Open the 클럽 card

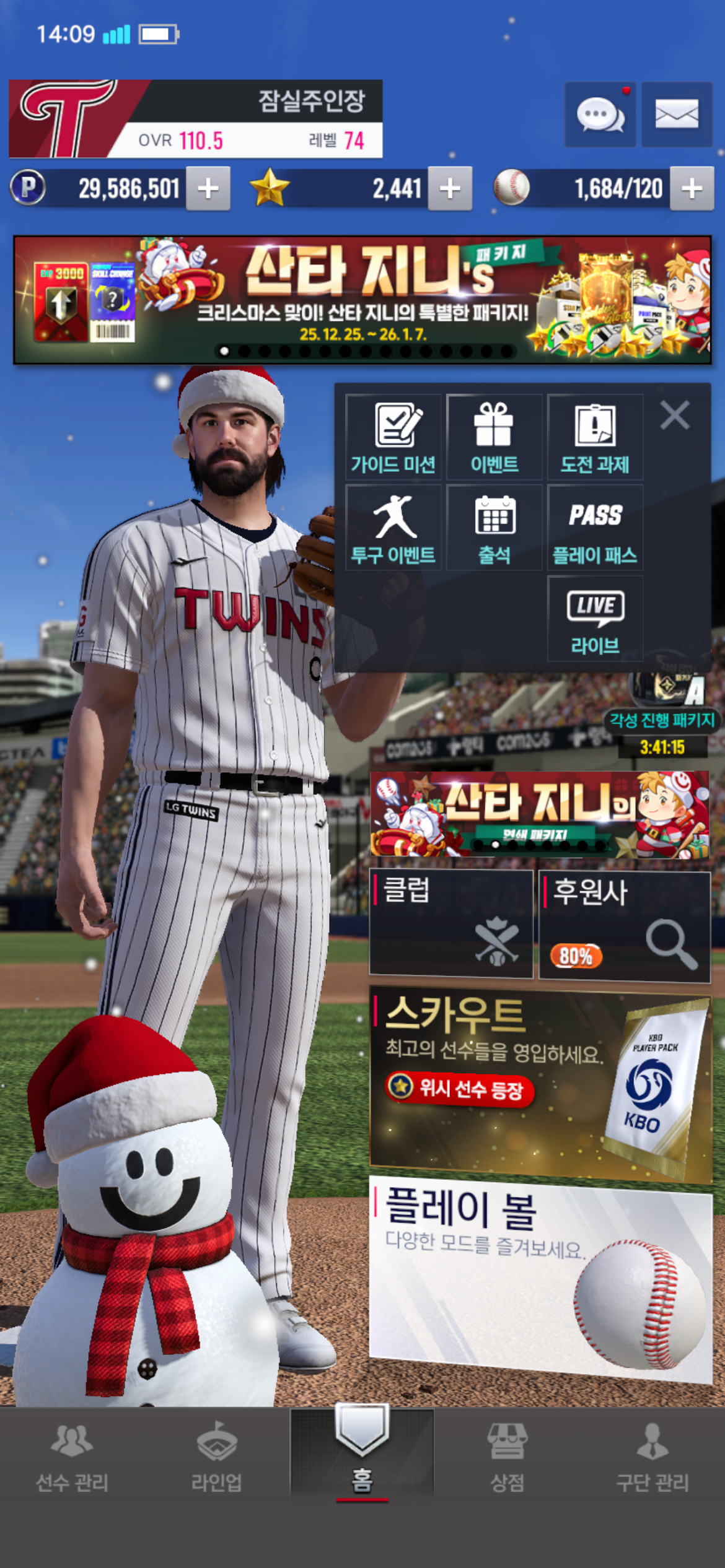click(450, 923)
